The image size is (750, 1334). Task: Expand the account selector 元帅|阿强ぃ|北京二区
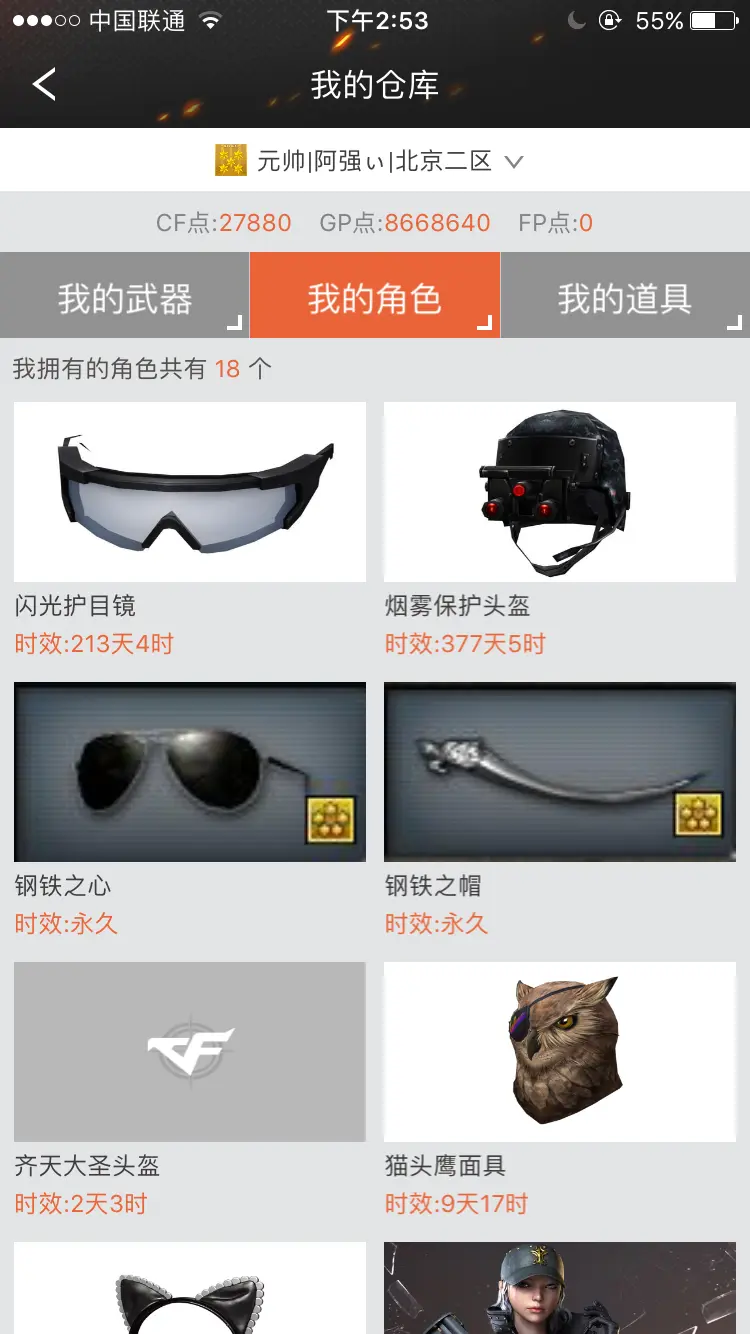point(375,161)
